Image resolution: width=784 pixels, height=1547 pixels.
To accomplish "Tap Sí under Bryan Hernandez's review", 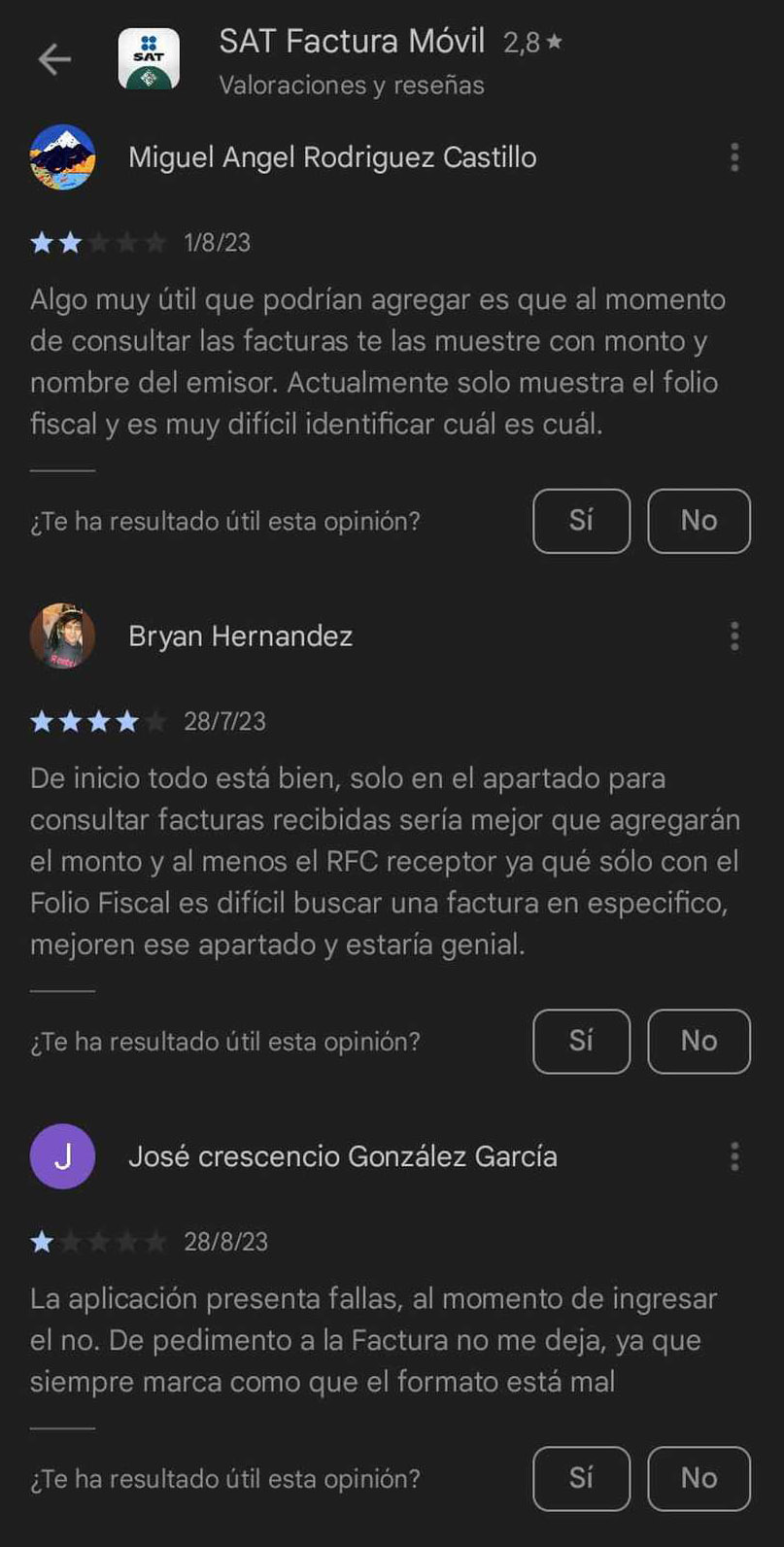I will coord(581,1041).
